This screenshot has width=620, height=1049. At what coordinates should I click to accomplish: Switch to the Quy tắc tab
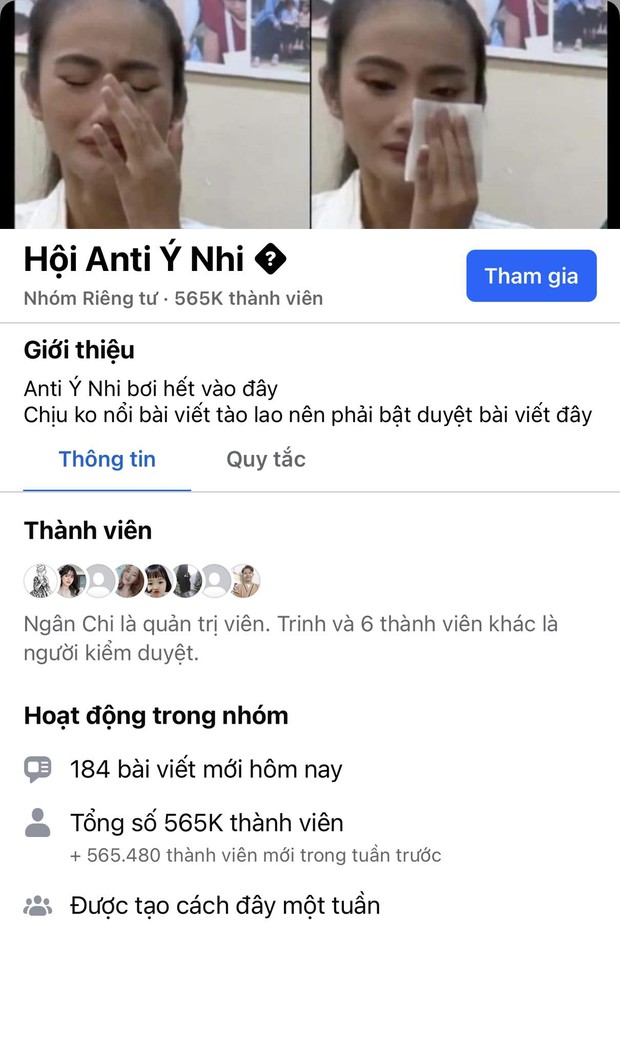pos(265,460)
